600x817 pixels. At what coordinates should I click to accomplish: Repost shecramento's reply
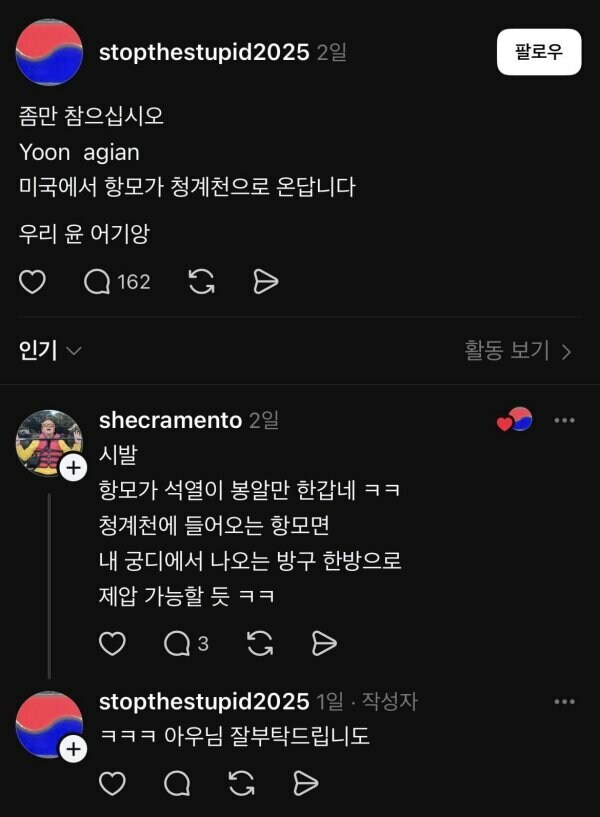click(260, 643)
